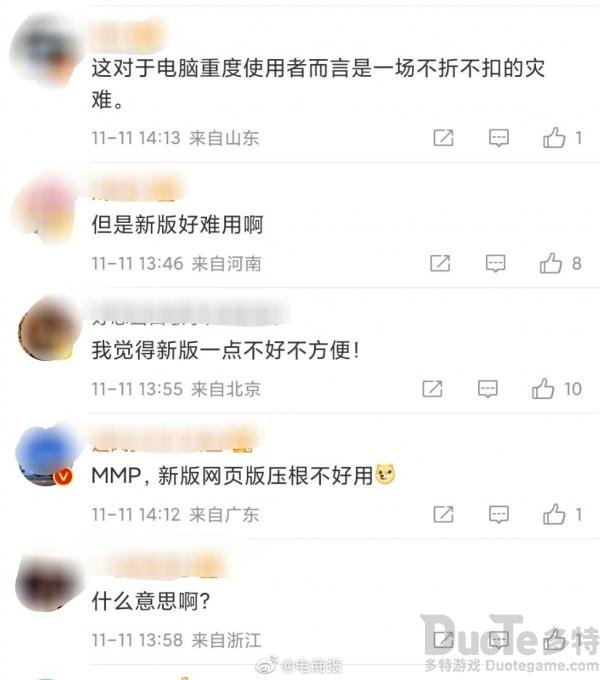Screen dimensions: 600x680
Task: Forward the comment from 河南
Action: (x=439, y=264)
